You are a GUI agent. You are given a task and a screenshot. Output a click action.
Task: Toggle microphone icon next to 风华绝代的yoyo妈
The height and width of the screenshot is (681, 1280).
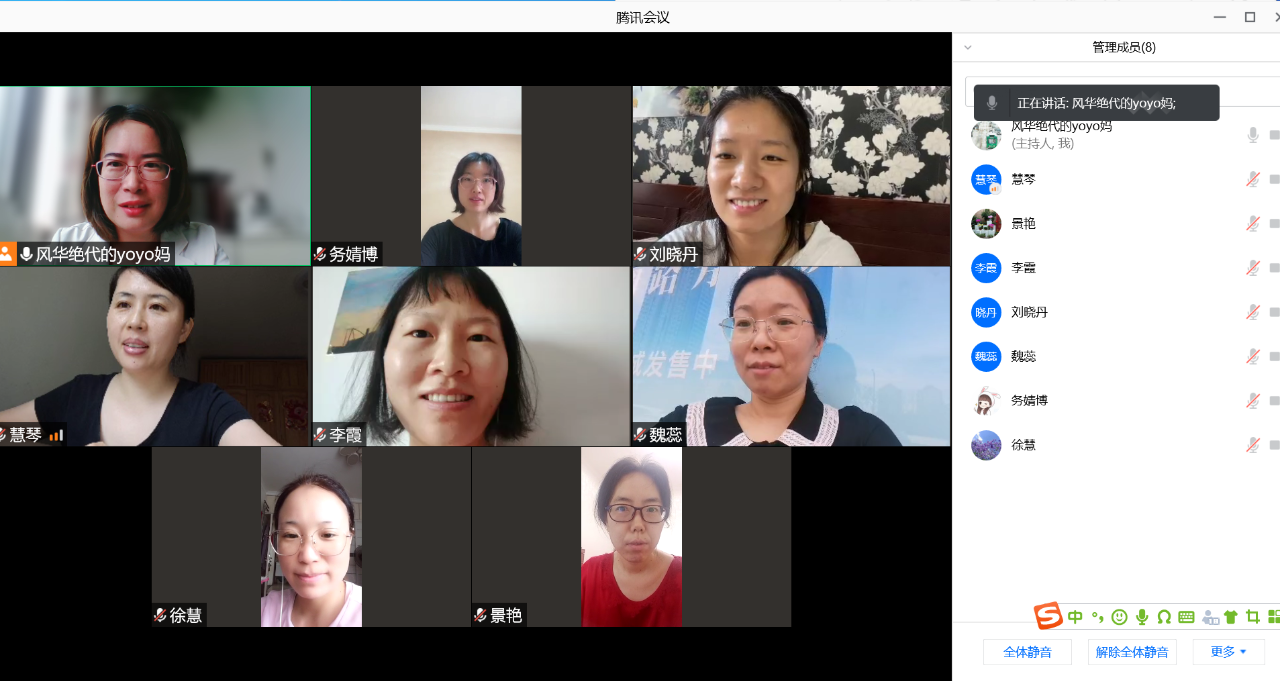tap(1252, 135)
